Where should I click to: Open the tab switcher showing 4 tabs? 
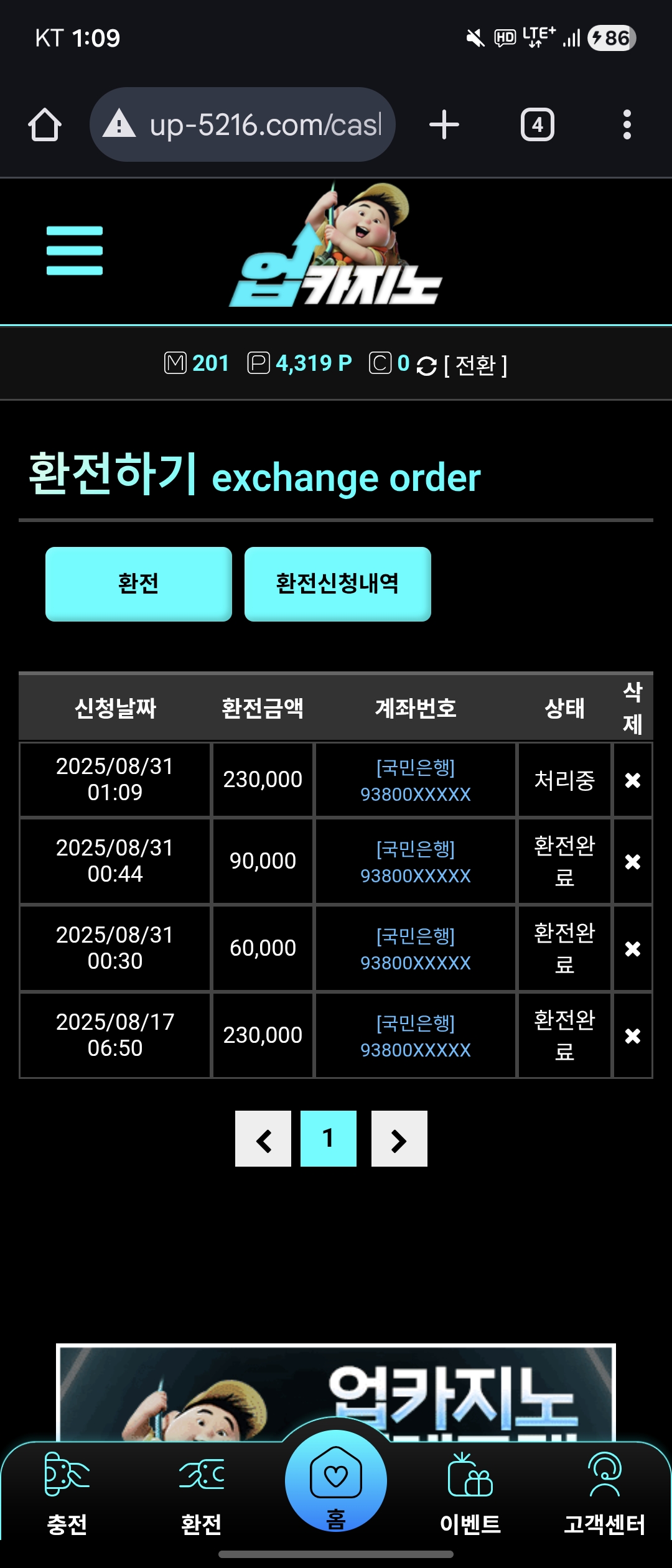click(x=537, y=125)
